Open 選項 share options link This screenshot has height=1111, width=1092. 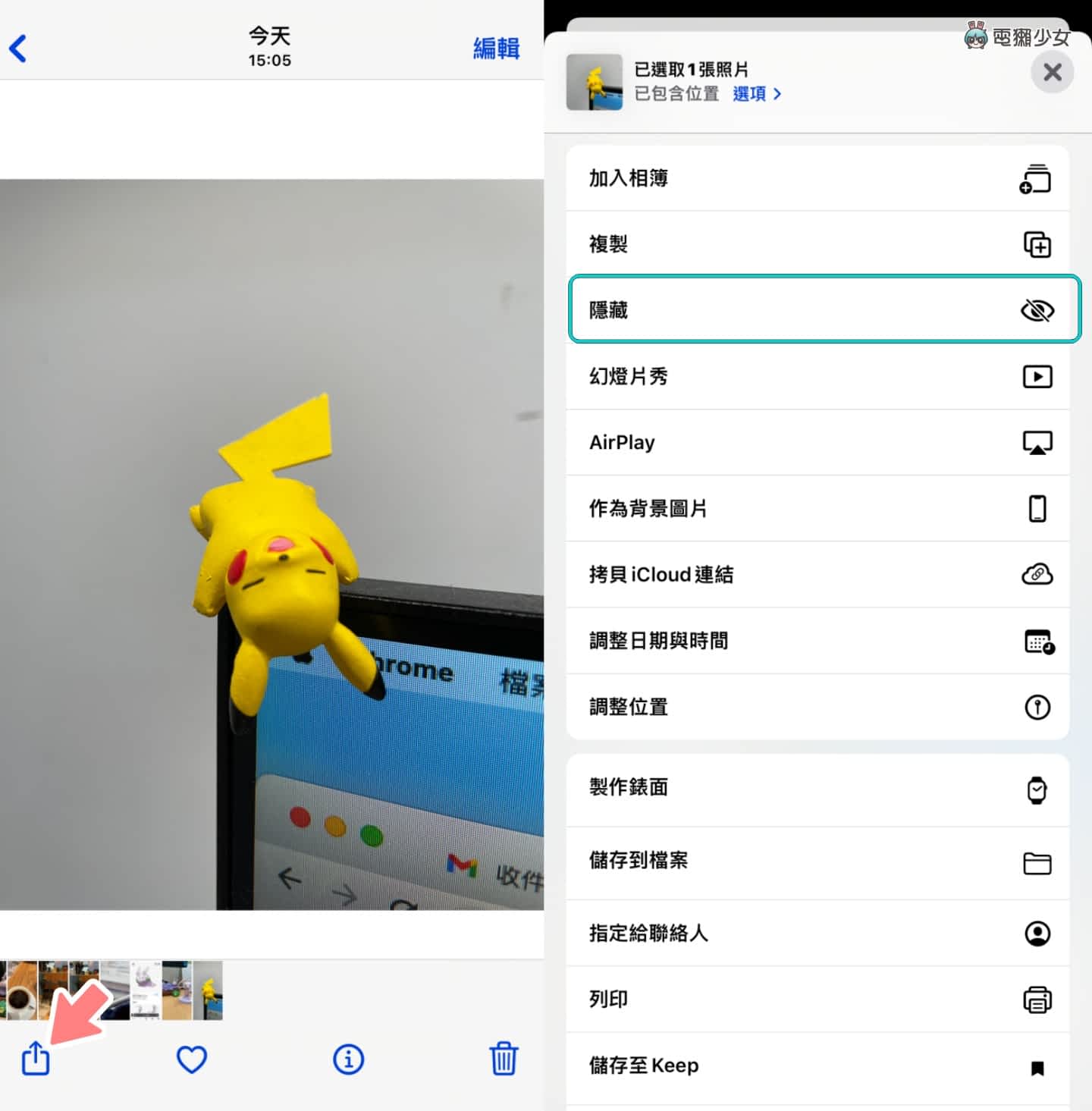756,94
